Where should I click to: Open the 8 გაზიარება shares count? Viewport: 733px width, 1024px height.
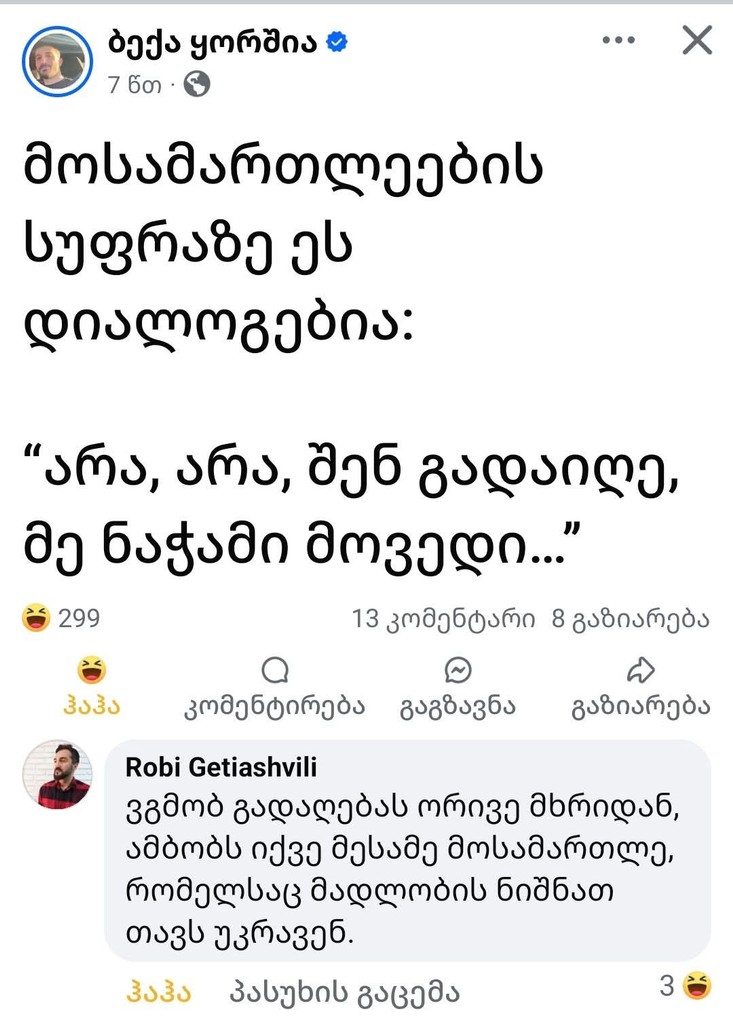tap(630, 619)
